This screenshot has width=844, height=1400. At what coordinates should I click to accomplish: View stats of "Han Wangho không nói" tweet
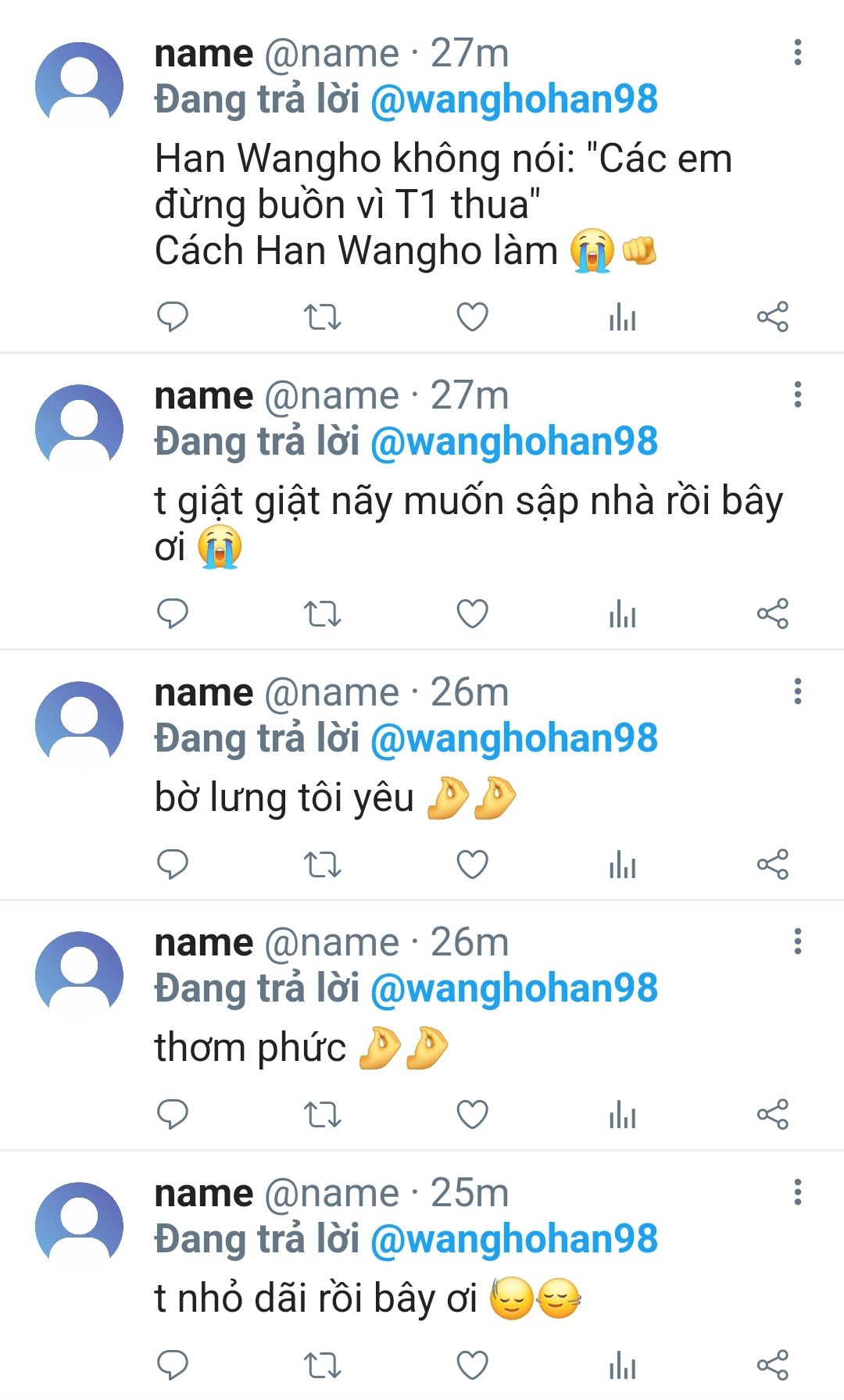coord(622,317)
